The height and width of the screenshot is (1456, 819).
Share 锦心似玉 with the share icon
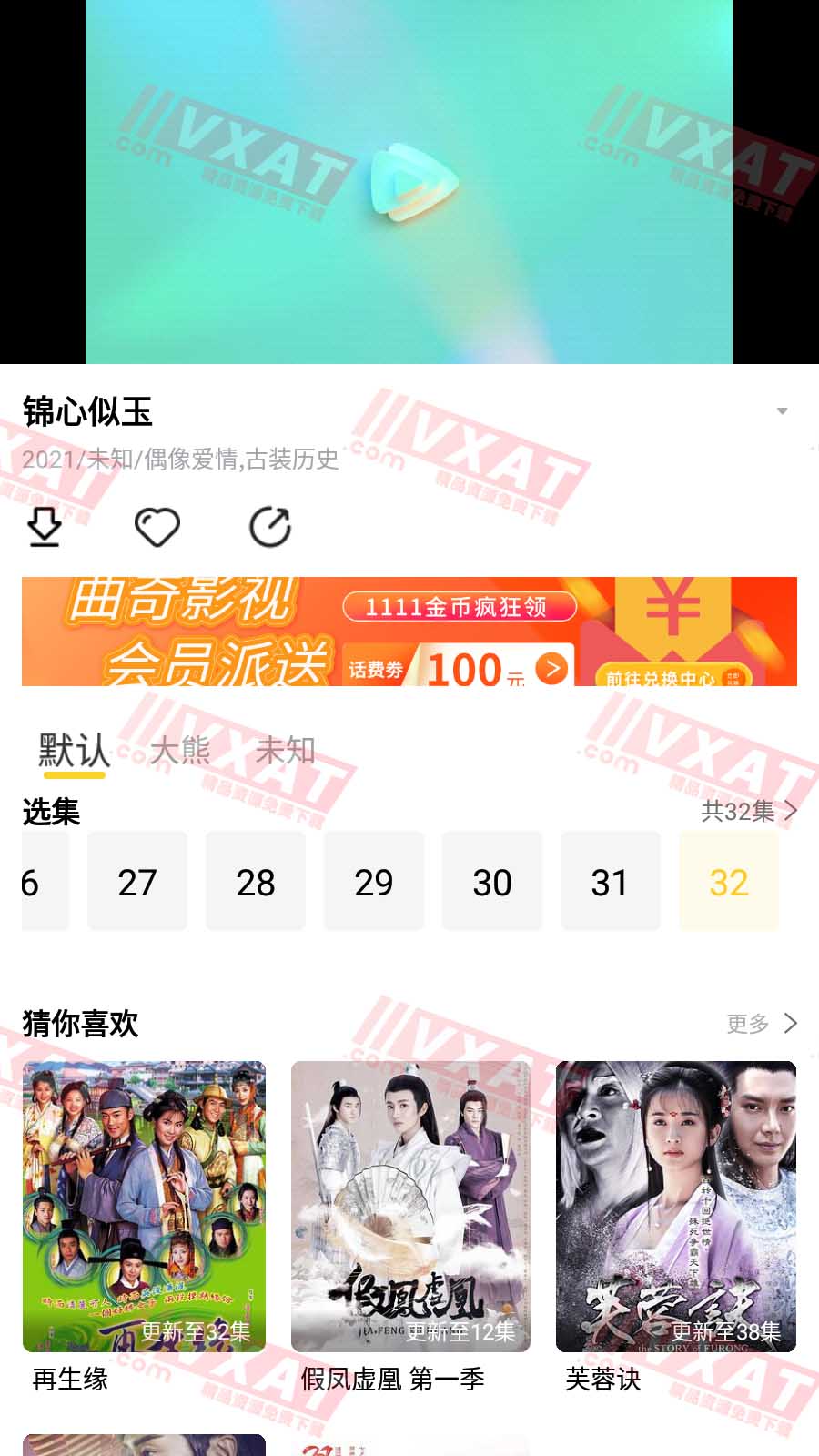[270, 527]
